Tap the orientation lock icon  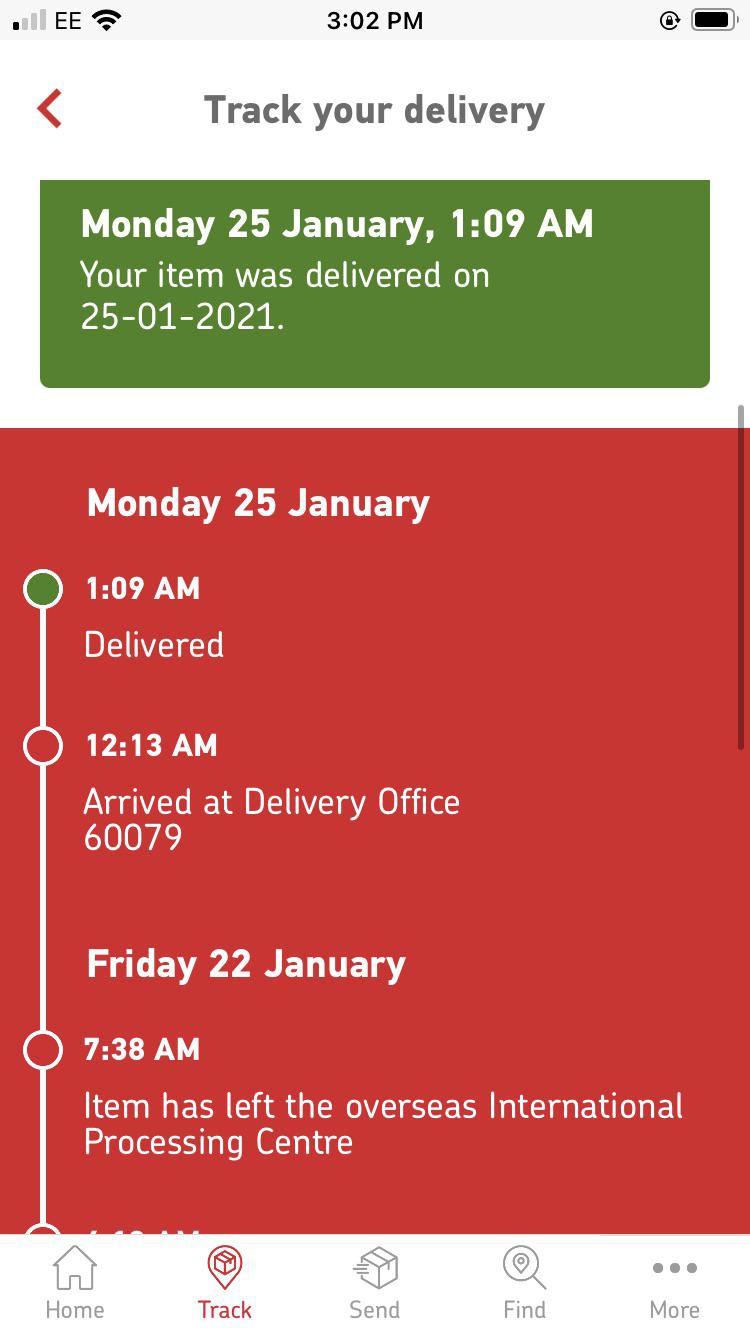coord(668,19)
